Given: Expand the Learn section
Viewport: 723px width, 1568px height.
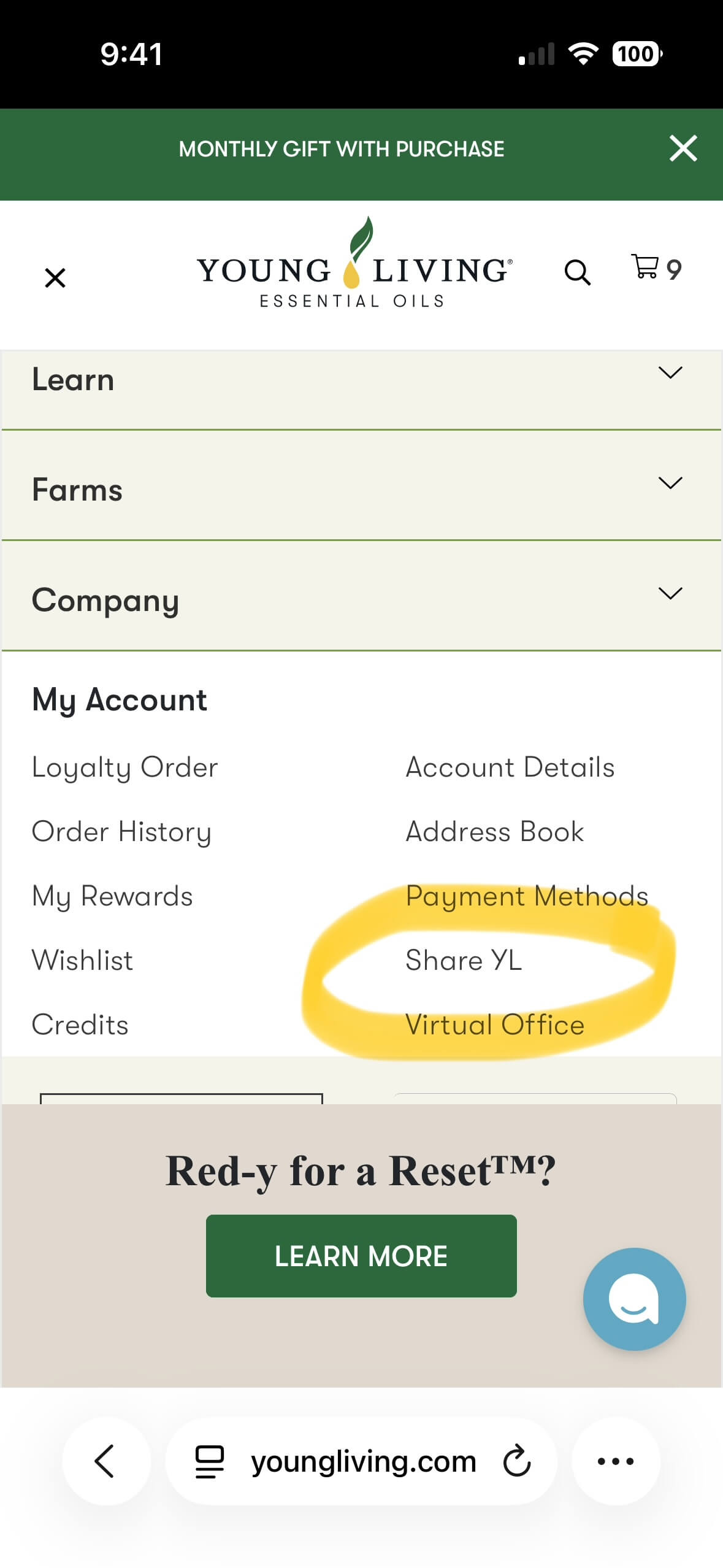Looking at the screenshot, I should [x=670, y=373].
